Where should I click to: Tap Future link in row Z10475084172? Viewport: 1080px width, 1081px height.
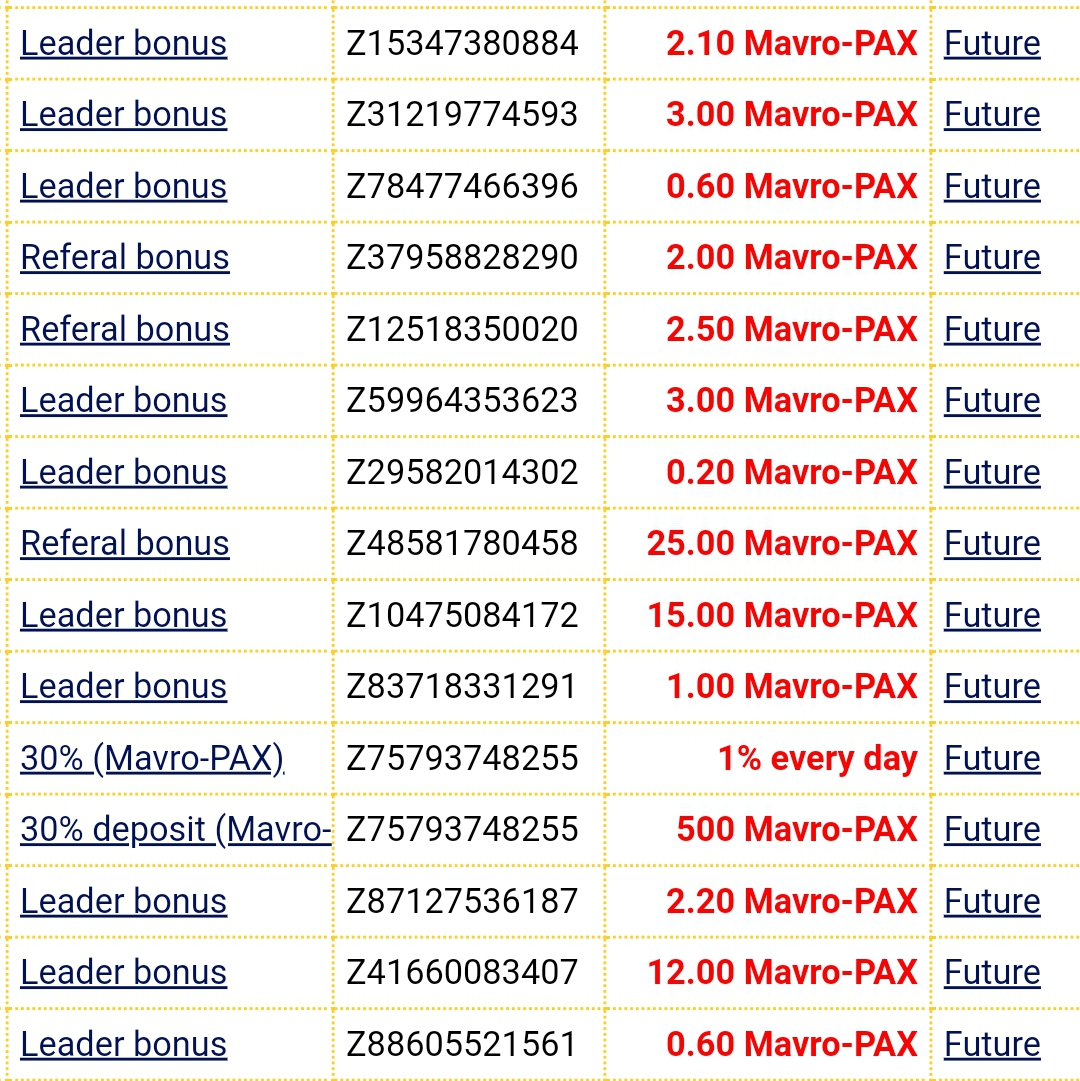pos(991,616)
